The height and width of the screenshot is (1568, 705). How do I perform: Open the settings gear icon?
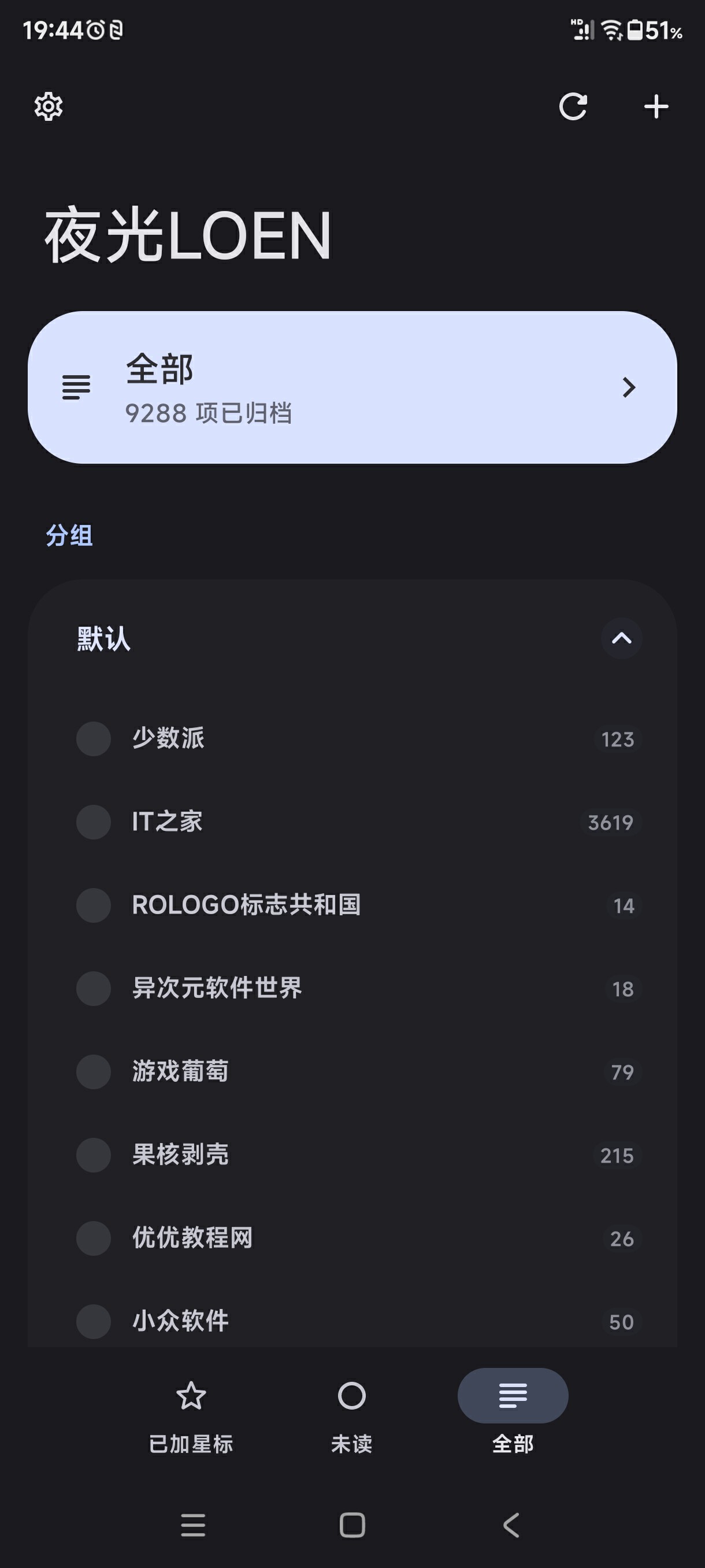coord(47,107)
